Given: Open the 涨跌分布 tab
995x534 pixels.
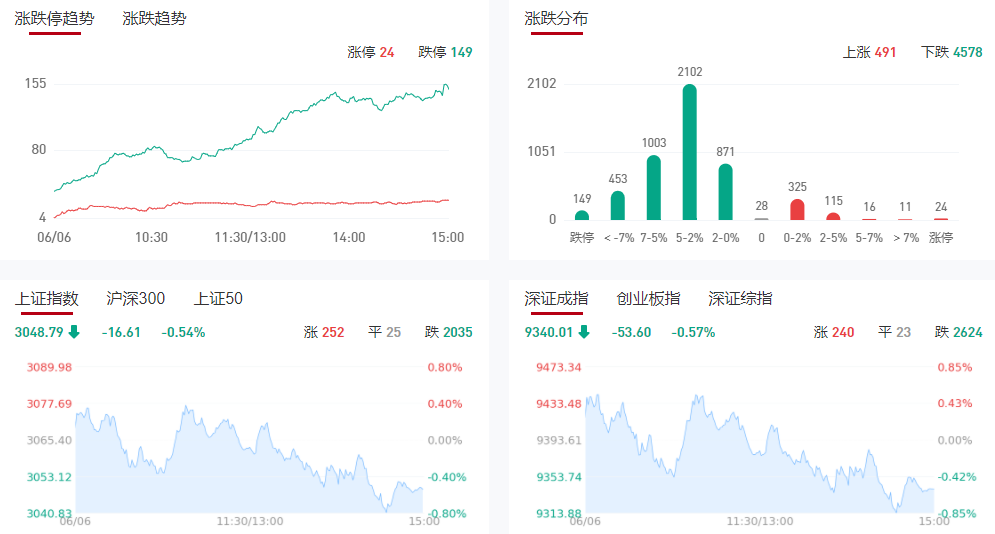Looking at the screenshot, I should coord(556,19).
